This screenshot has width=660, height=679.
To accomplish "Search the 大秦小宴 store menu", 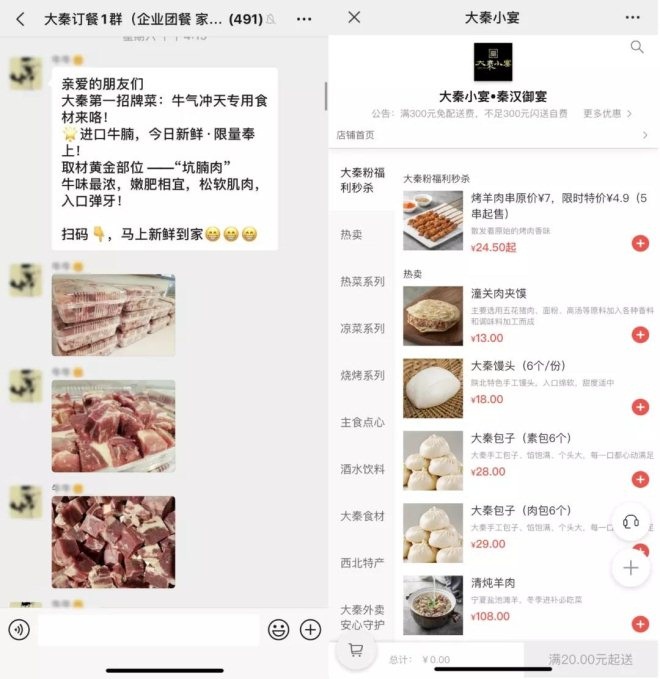I will click(x=637, y=47).
